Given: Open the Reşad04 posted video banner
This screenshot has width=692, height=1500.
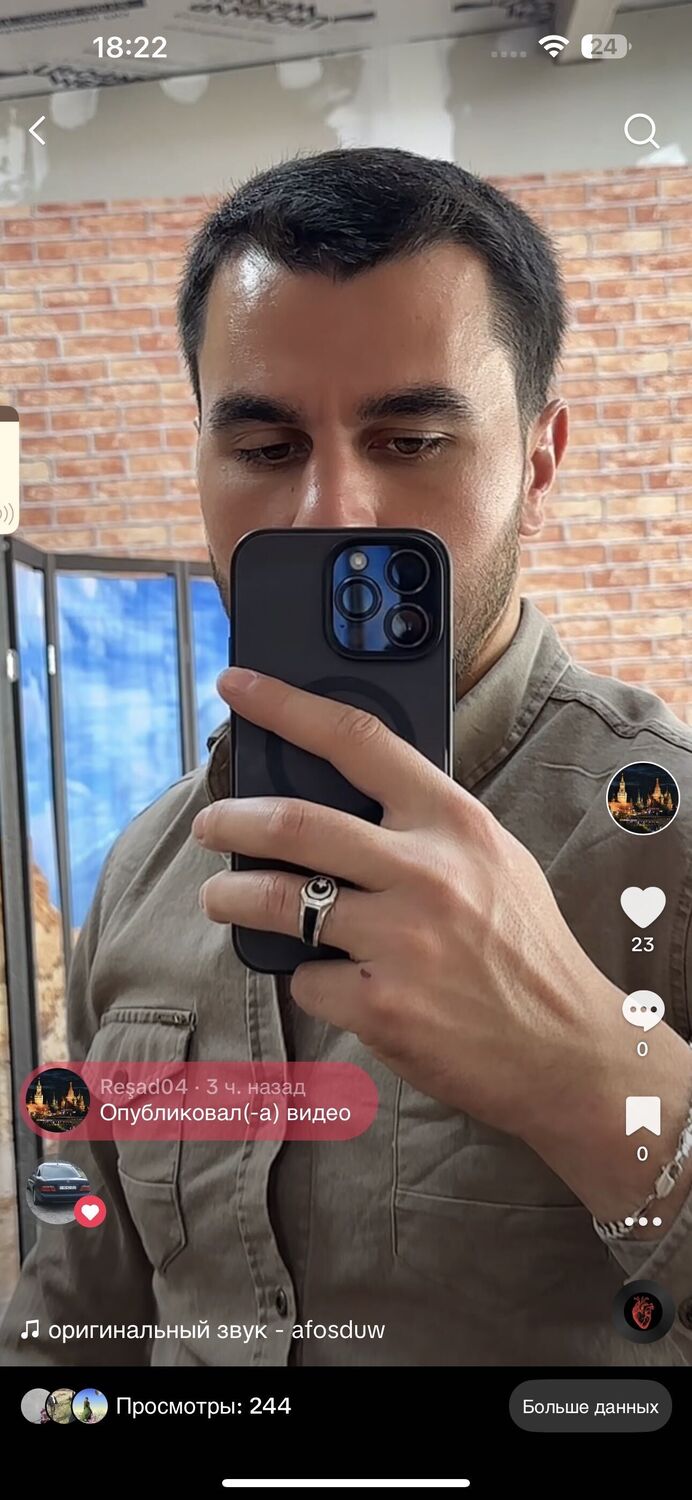Looking at the screenshot, I should point(200,1101).
